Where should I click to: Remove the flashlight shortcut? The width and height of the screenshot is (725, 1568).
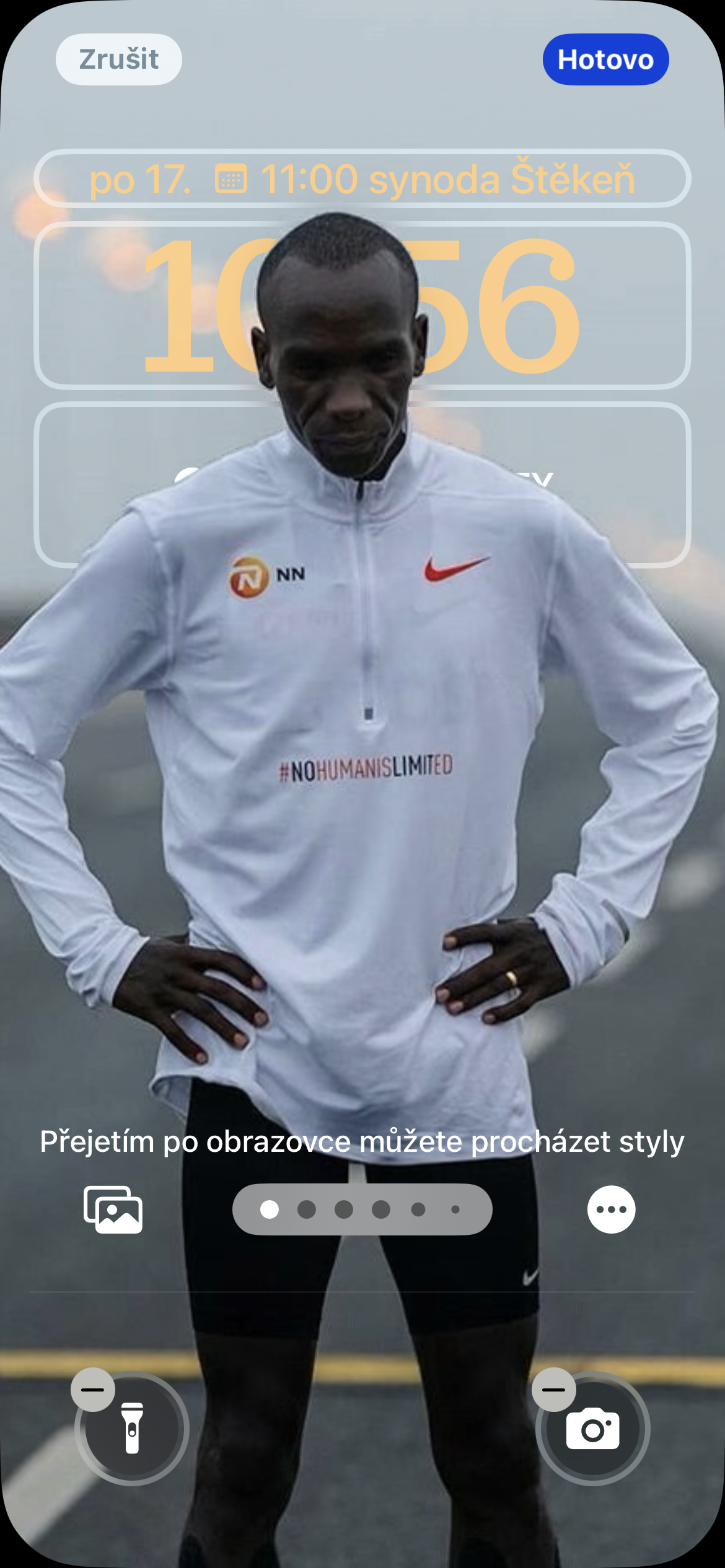[x=93, y=1389]
